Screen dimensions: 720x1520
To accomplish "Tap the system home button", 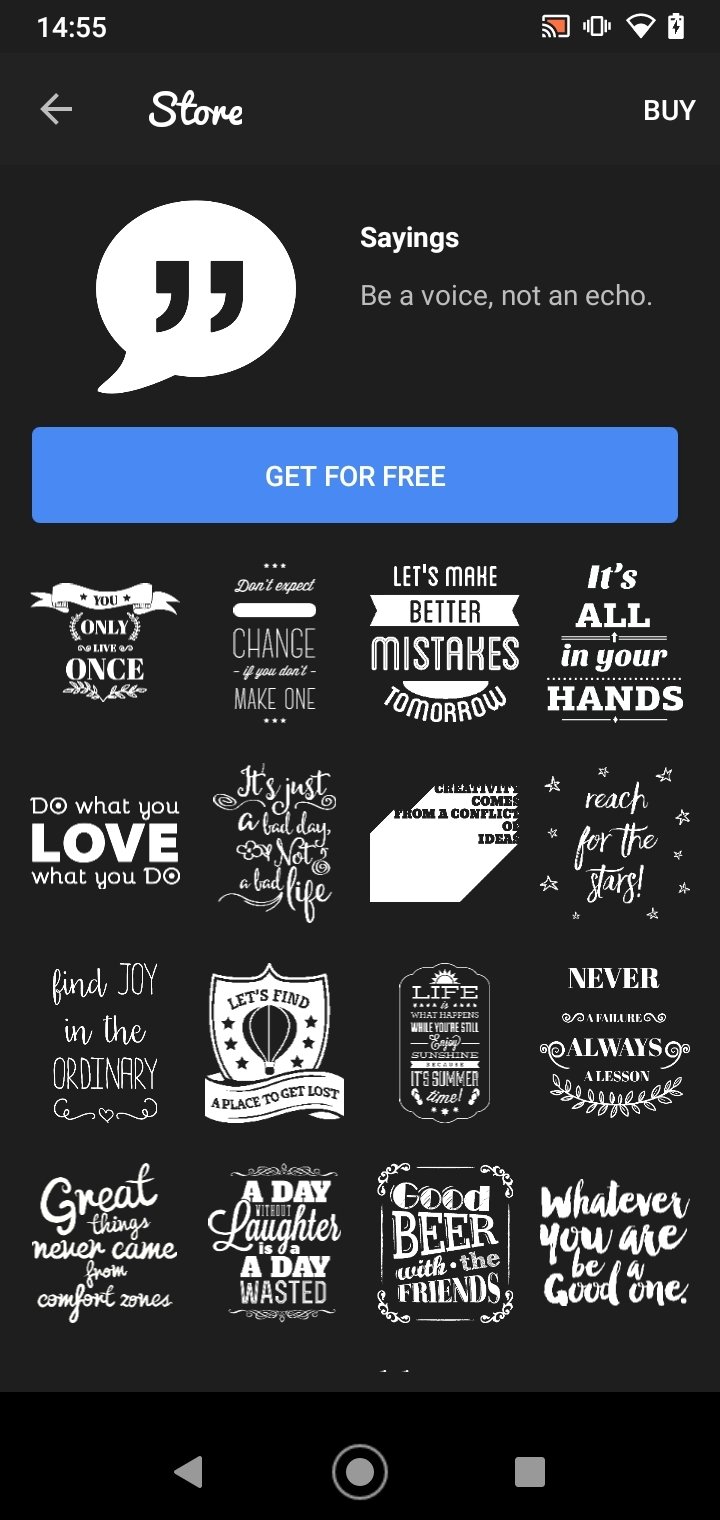I will 359,1471.
